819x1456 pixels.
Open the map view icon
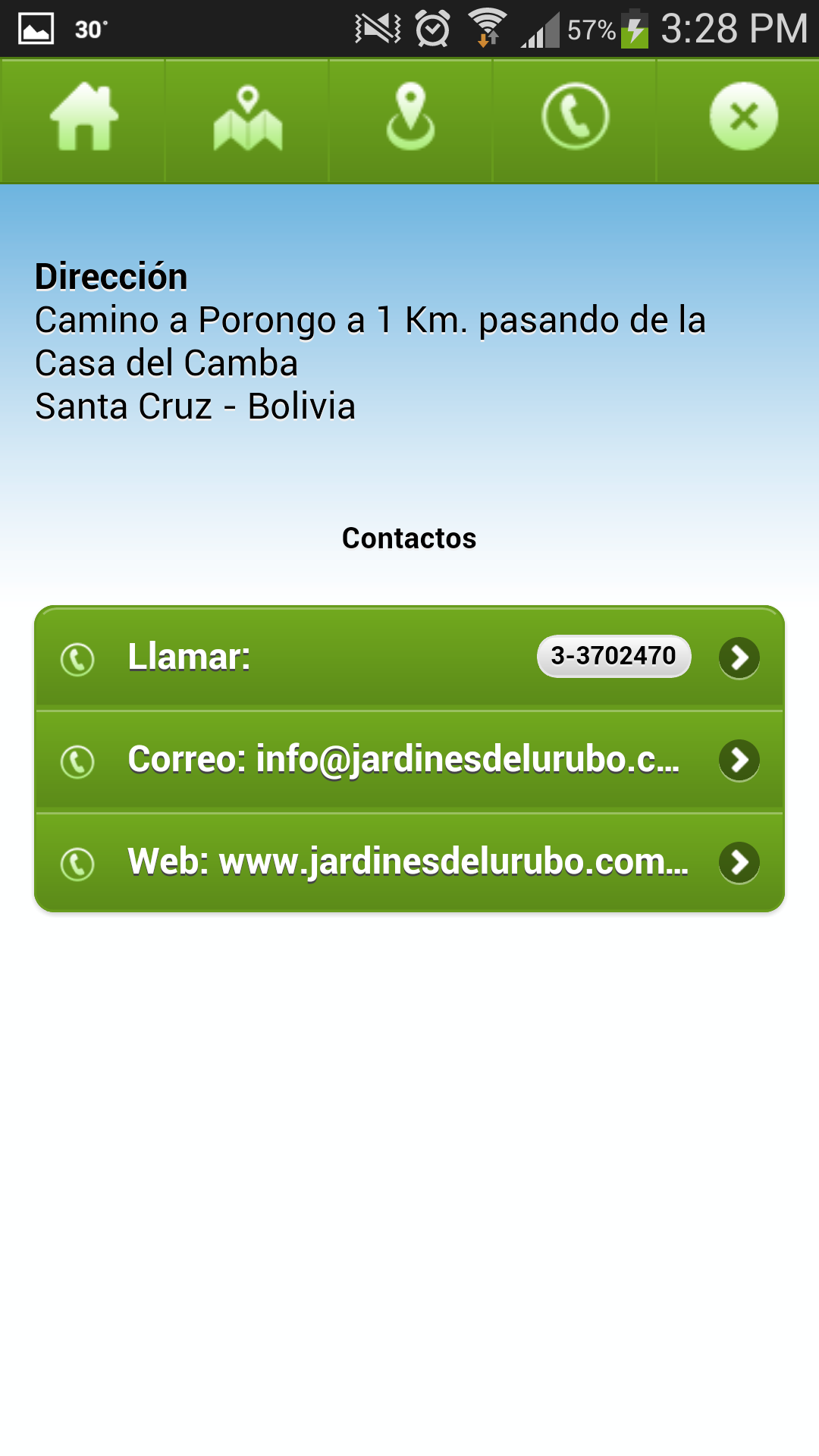tap(247, 118)
